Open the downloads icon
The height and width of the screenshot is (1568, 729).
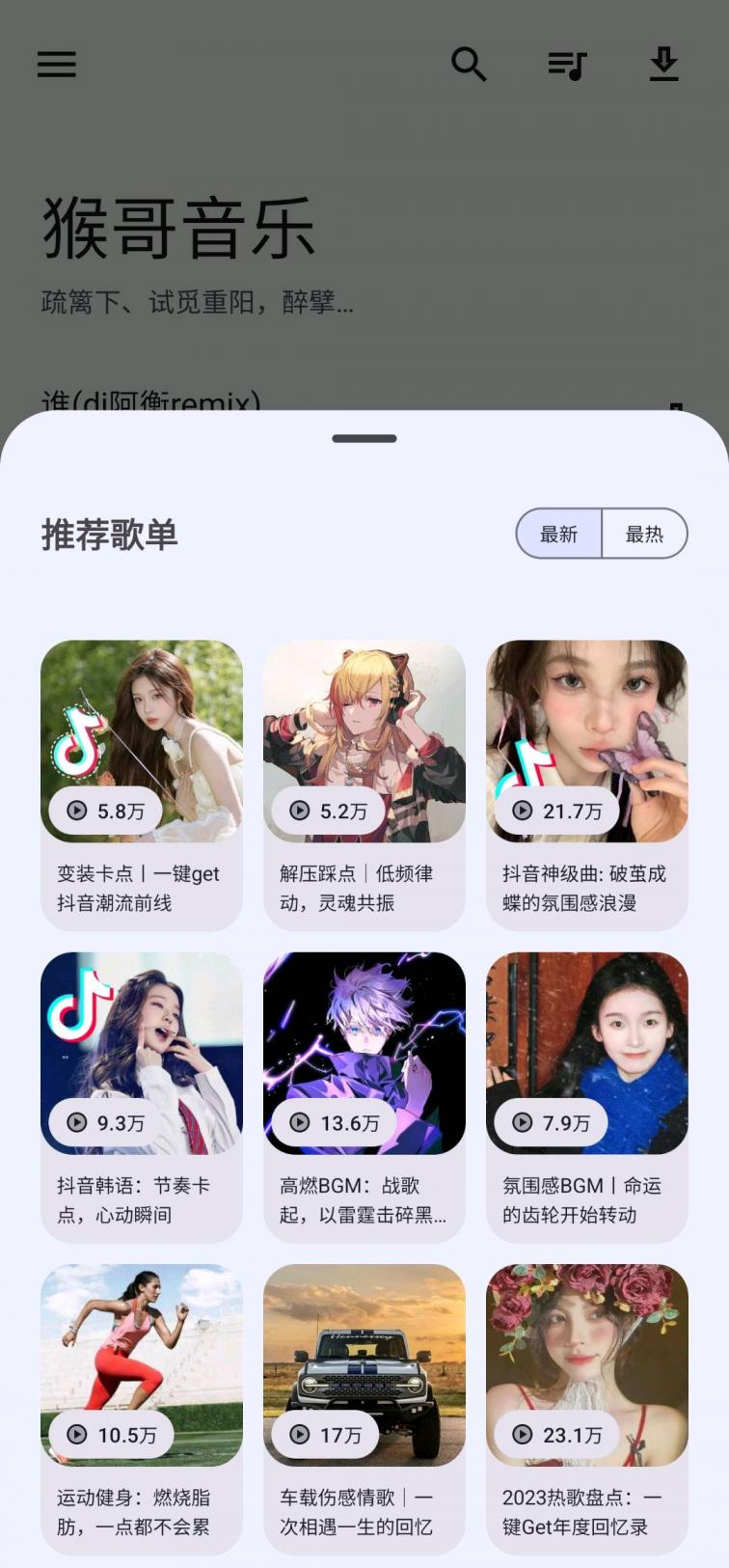[x=663, y=65]
